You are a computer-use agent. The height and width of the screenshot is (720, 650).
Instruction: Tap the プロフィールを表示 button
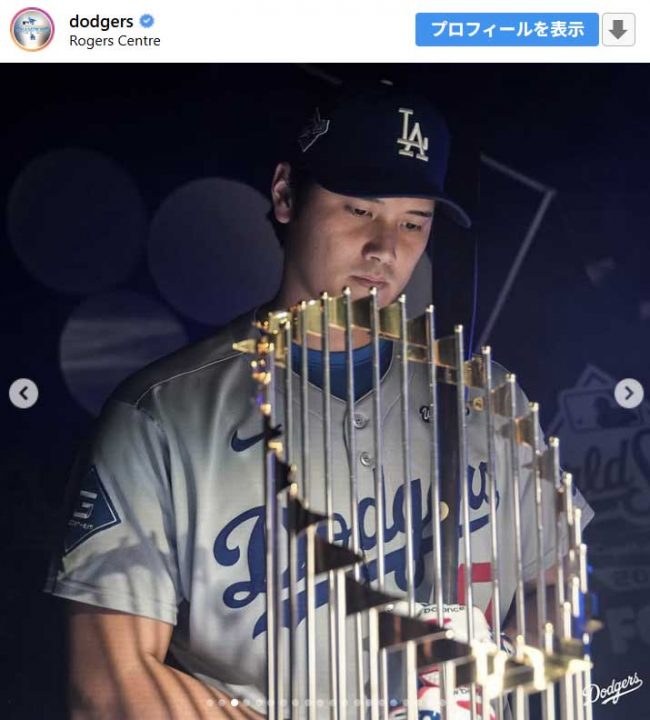coord(507,30)
